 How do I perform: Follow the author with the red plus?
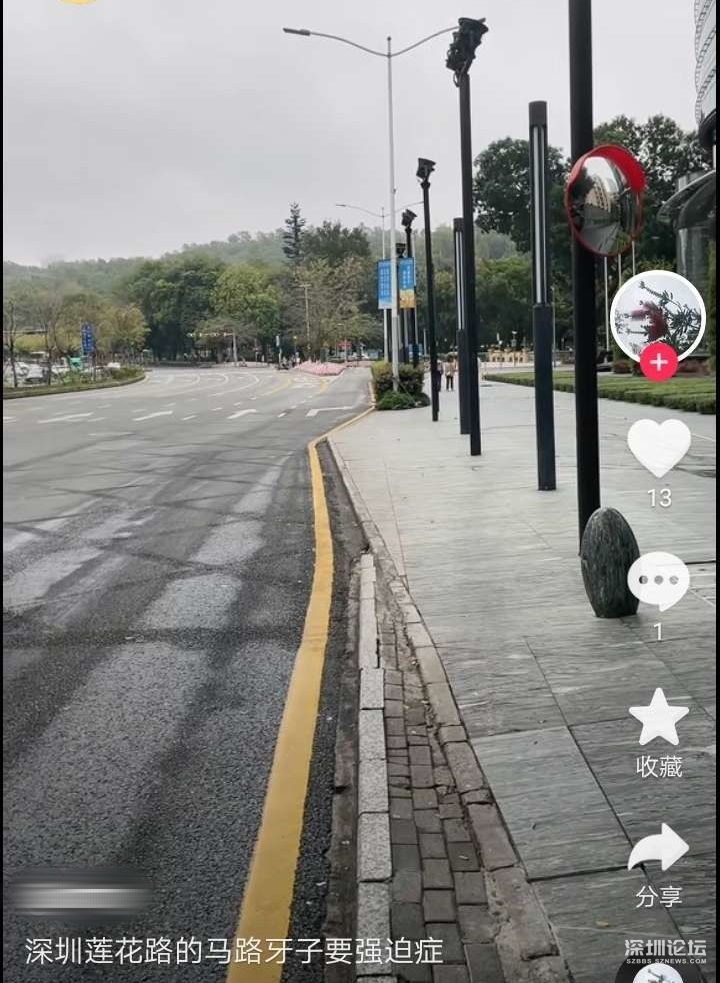coord(658,362)
